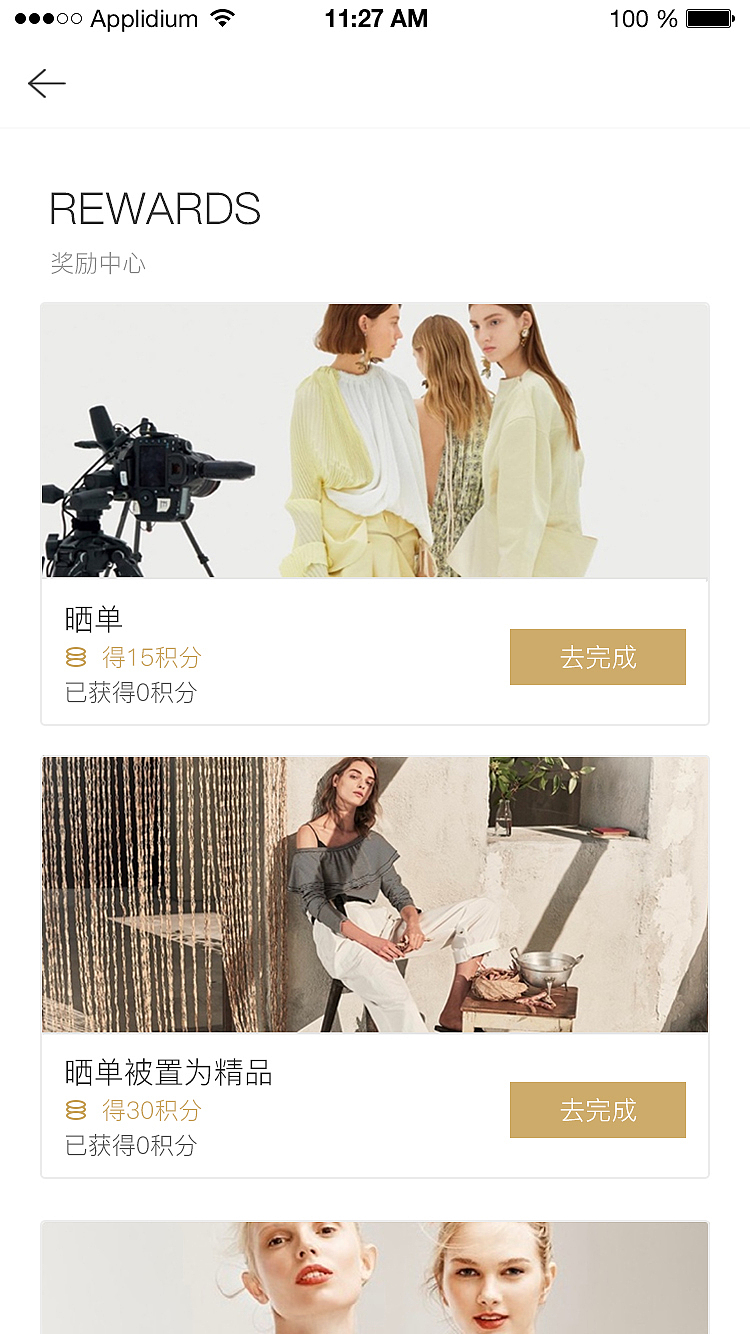Select the 去完成 button on the 晒单 card
This screenshot has height=1334, width=750.
tap(597, 657)
